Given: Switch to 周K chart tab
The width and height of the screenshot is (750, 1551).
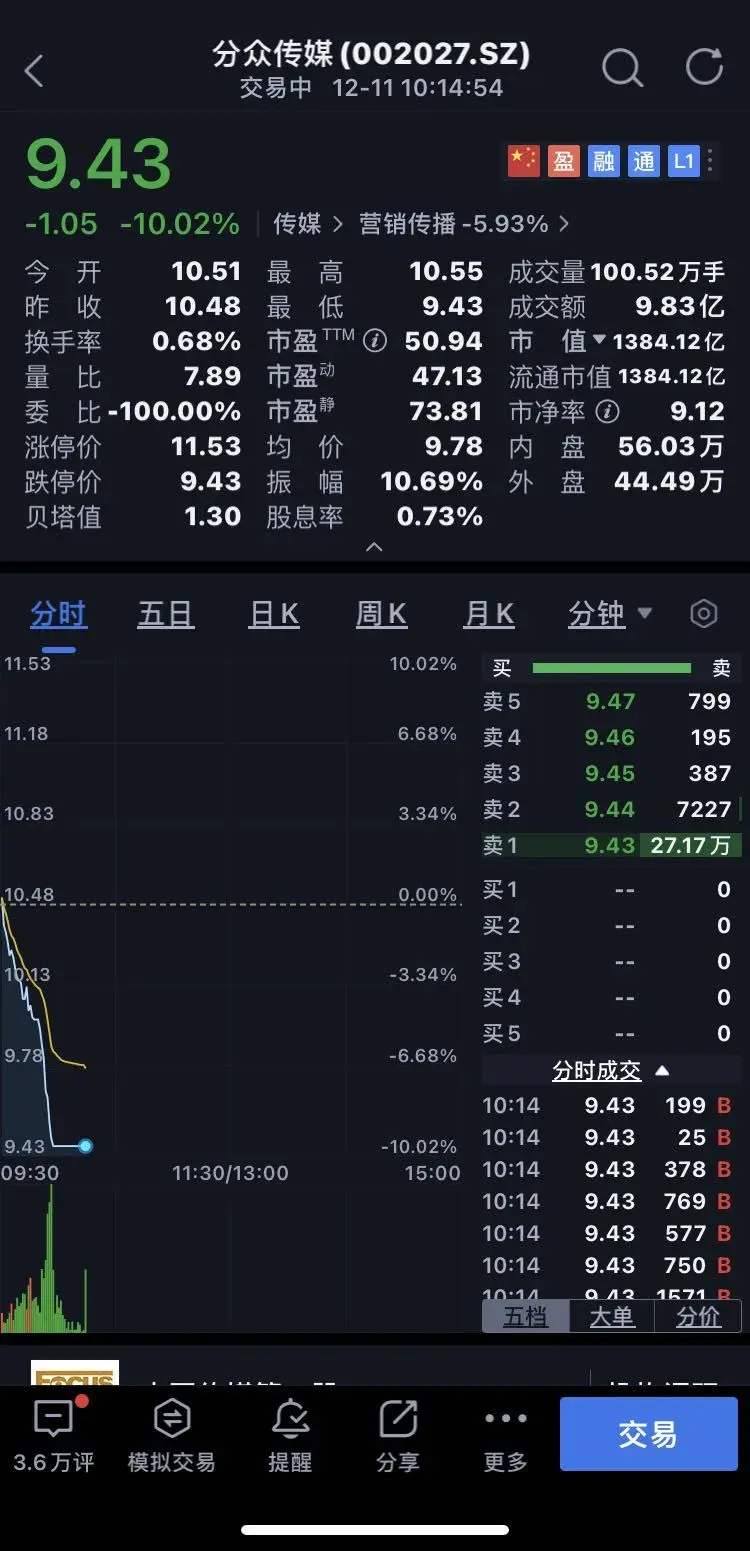Looking at the screenshot, I should [x=381, y=614].
